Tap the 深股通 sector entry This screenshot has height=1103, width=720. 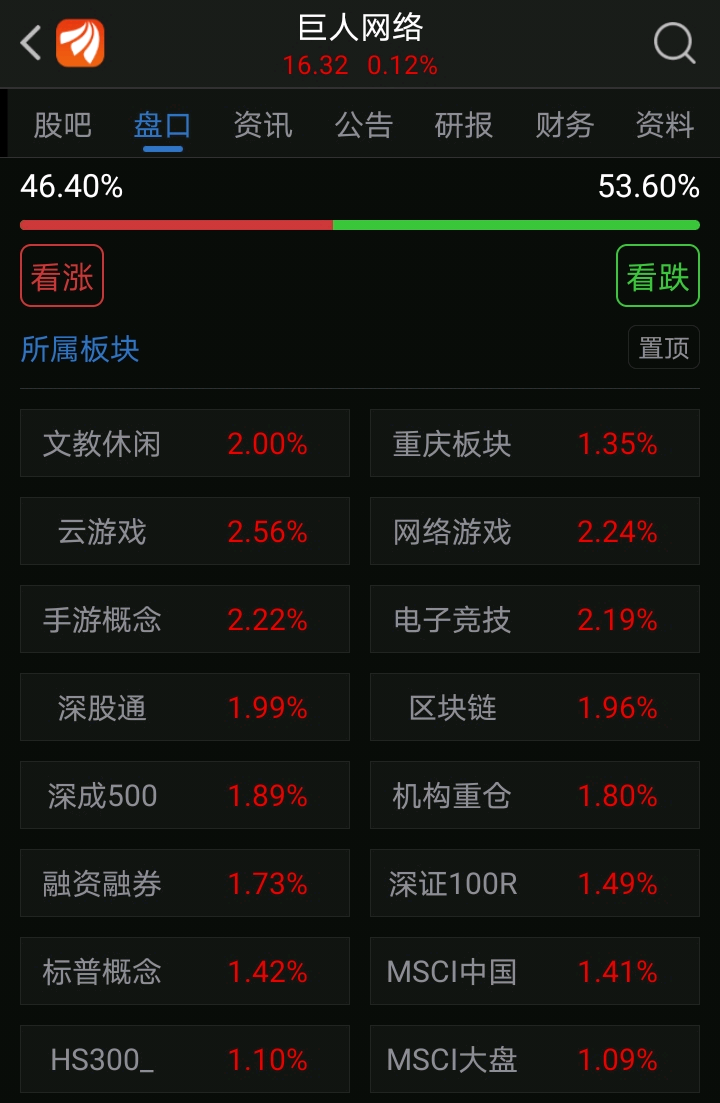(x=184, y=706)
